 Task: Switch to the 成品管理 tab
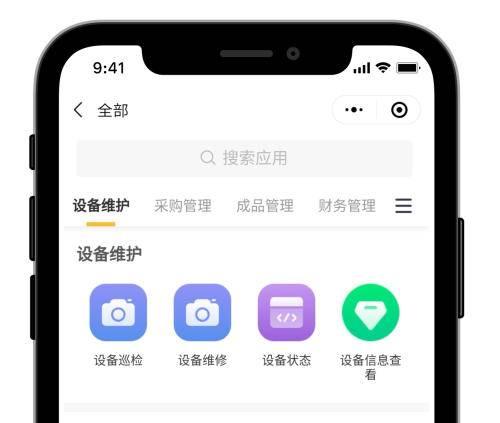(265, 206)
